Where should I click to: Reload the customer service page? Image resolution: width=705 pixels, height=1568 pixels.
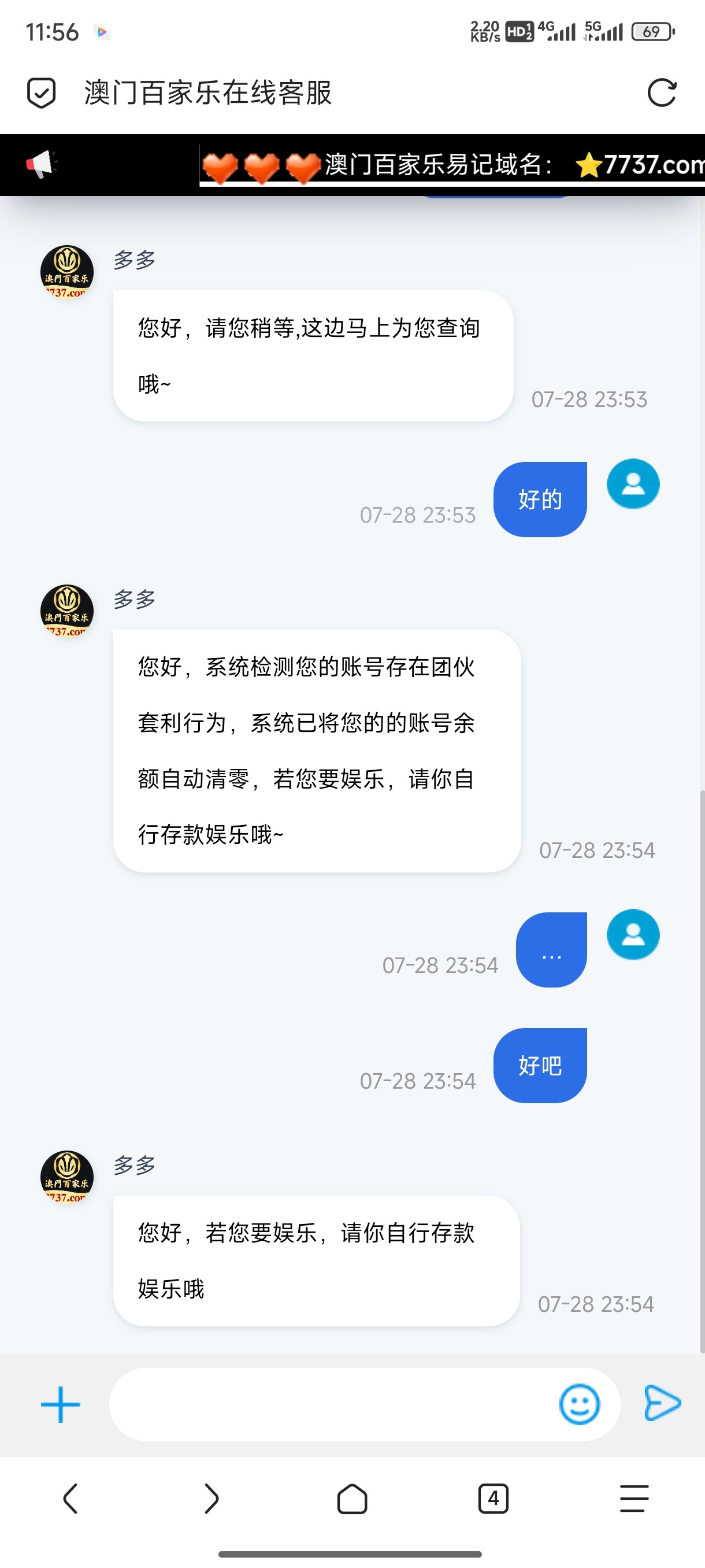662,93
